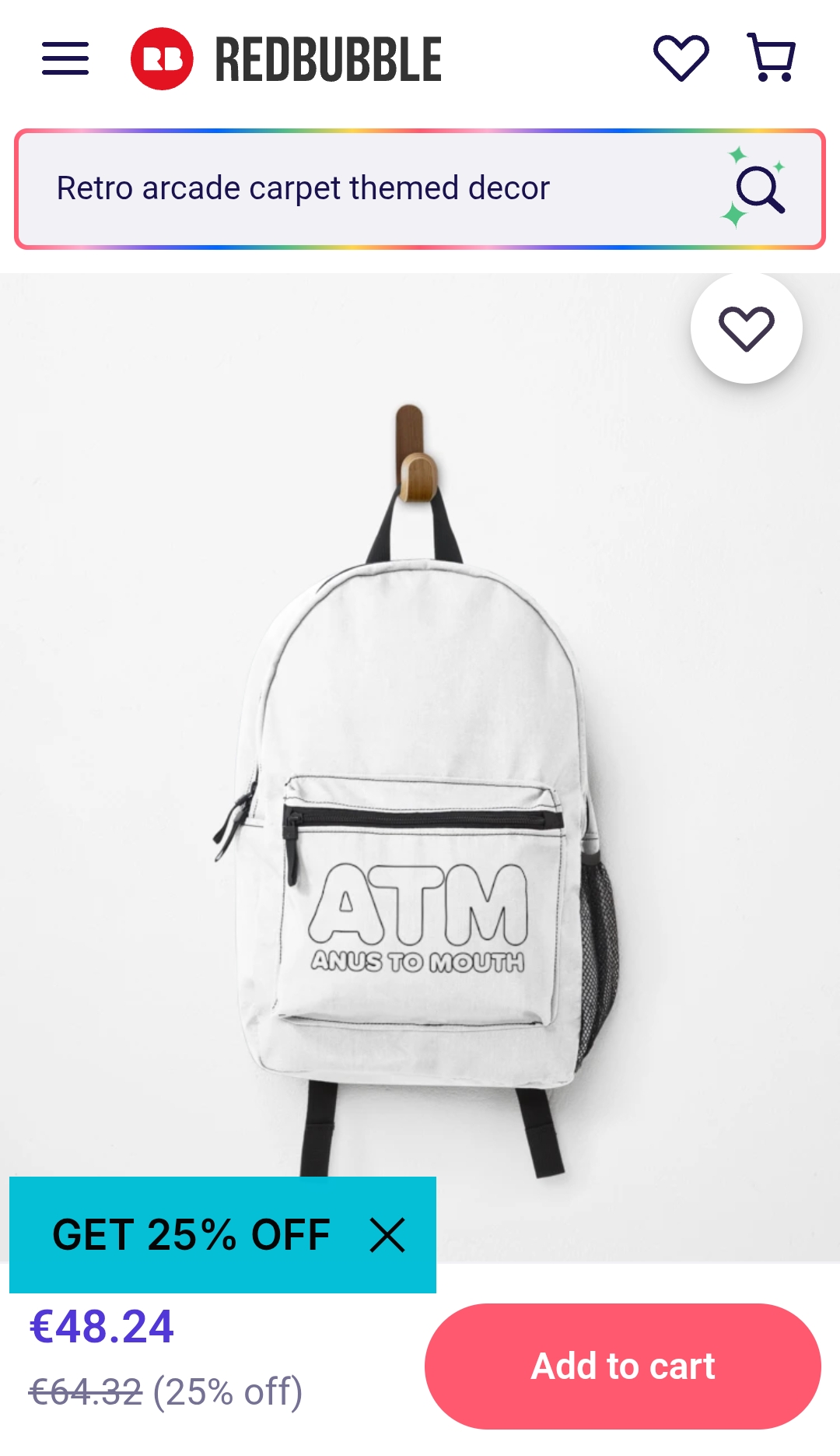Dismiss the 25% off banner
This screenshot has width=840, height=1456.
click(387, 1235)
